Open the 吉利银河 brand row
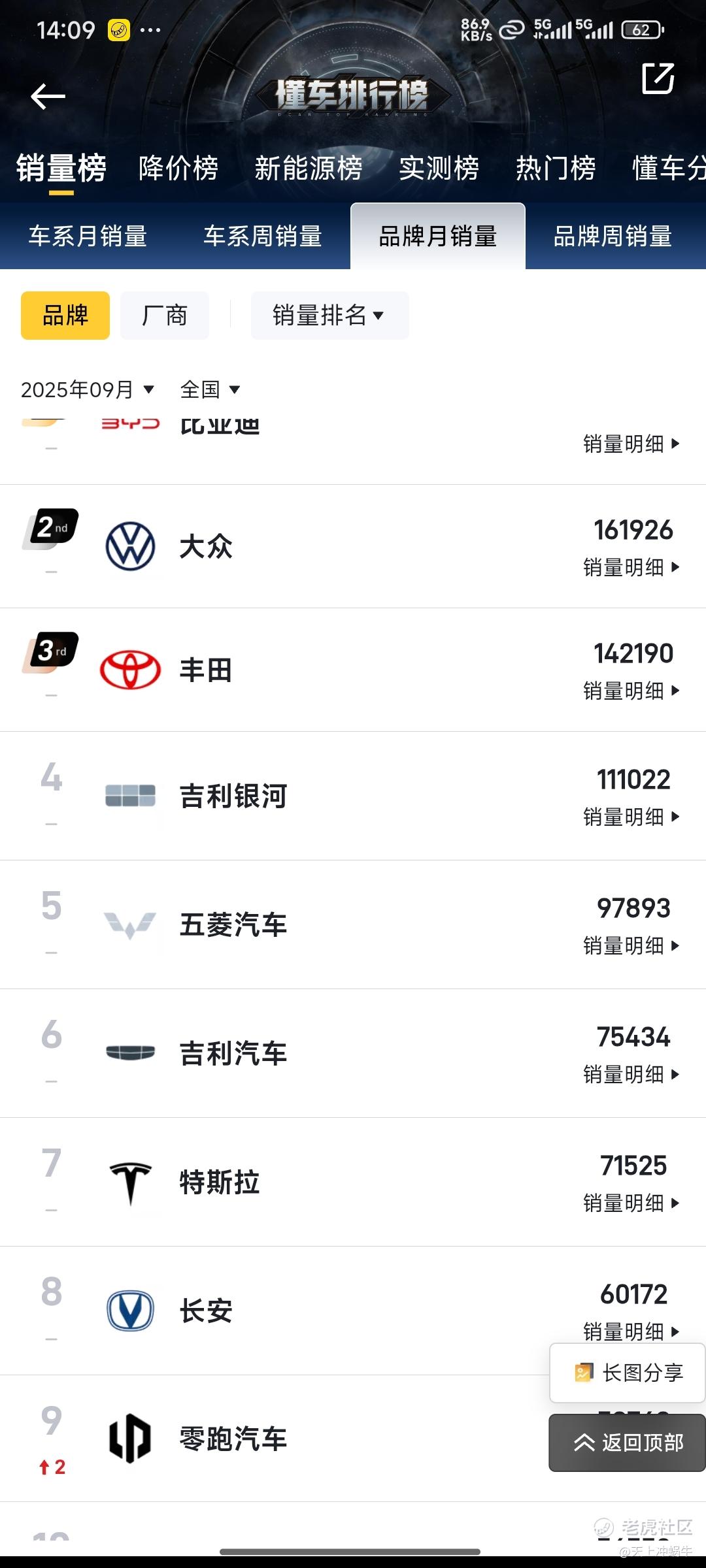Image resolution: width=706 pixels, height=1568 pixels. [353, 796]
